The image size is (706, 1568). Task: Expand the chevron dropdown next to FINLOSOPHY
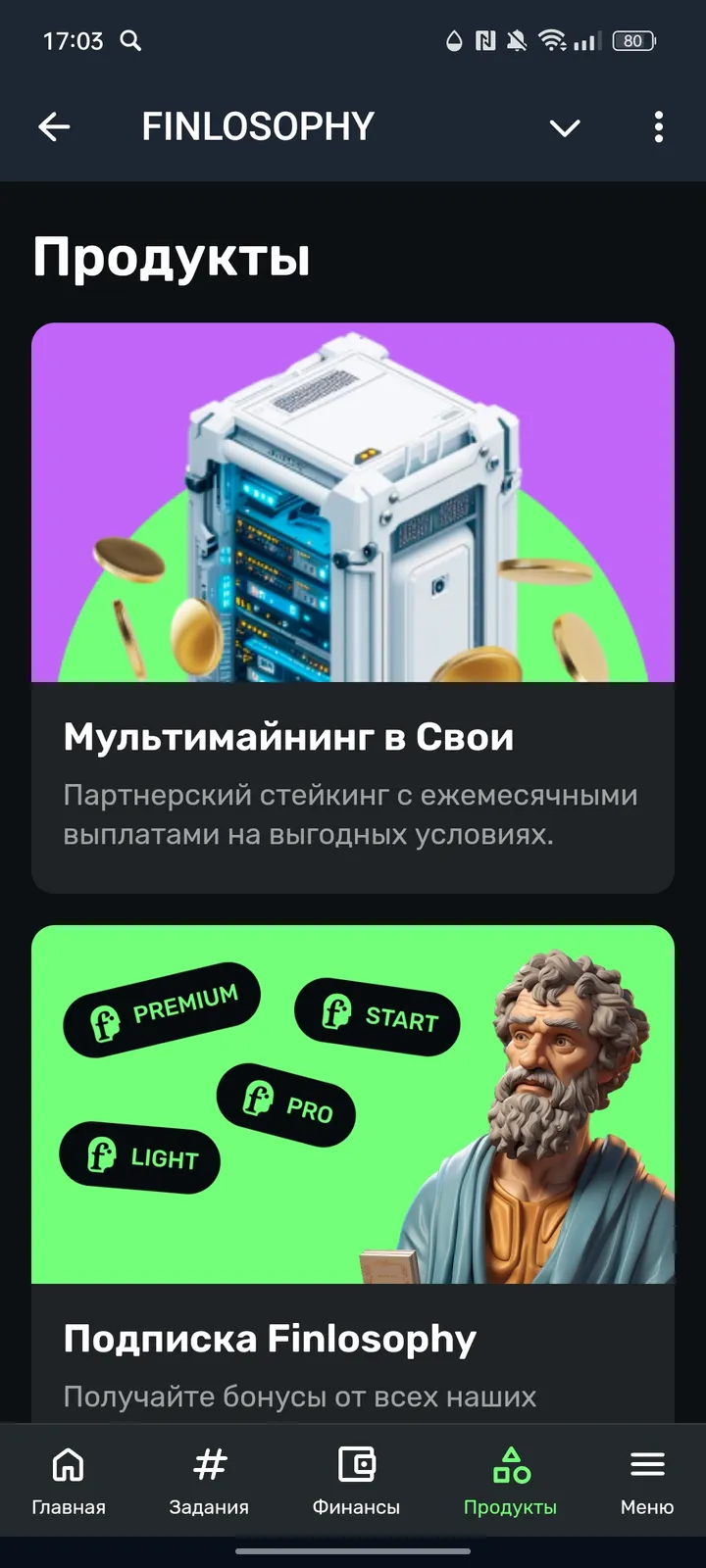[x=565, y=127]
